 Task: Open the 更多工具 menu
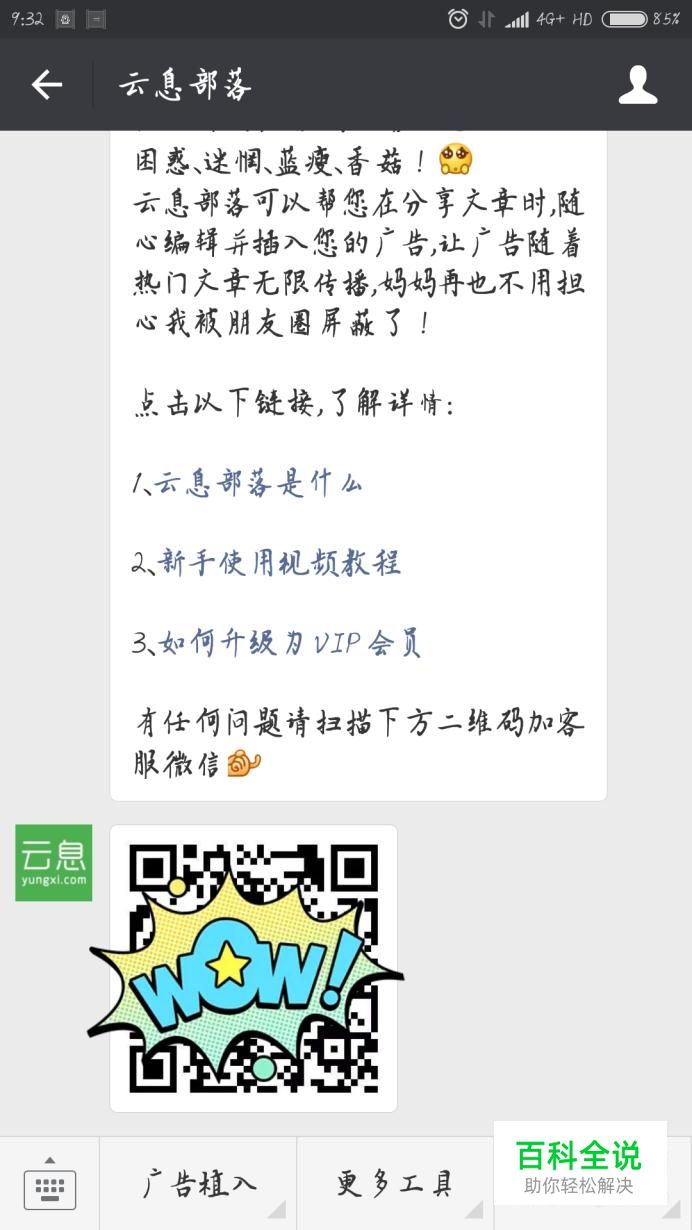394,1185
